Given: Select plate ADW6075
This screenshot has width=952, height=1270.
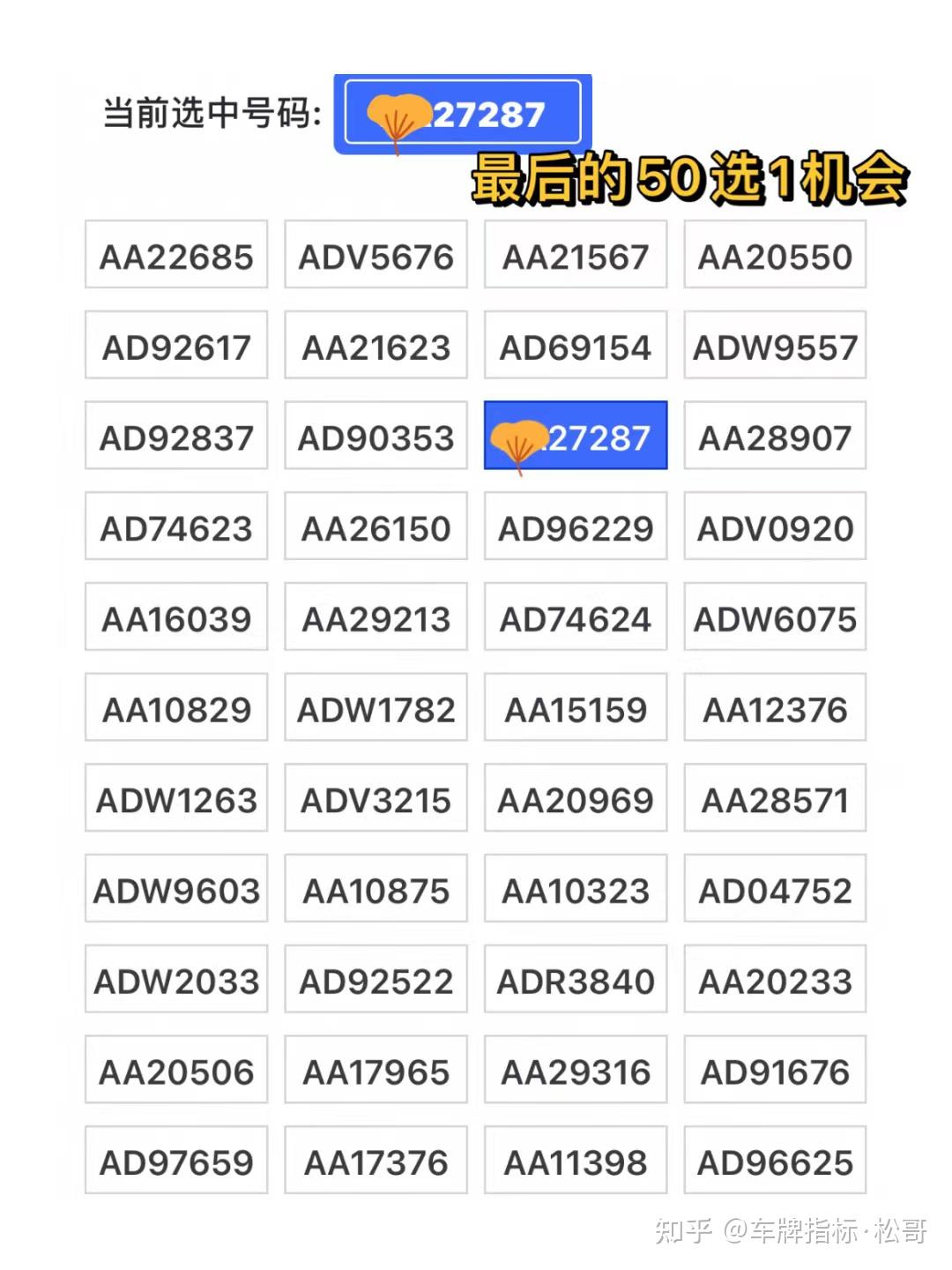Looking at the screenshot, I should click(x=774, y=618).
